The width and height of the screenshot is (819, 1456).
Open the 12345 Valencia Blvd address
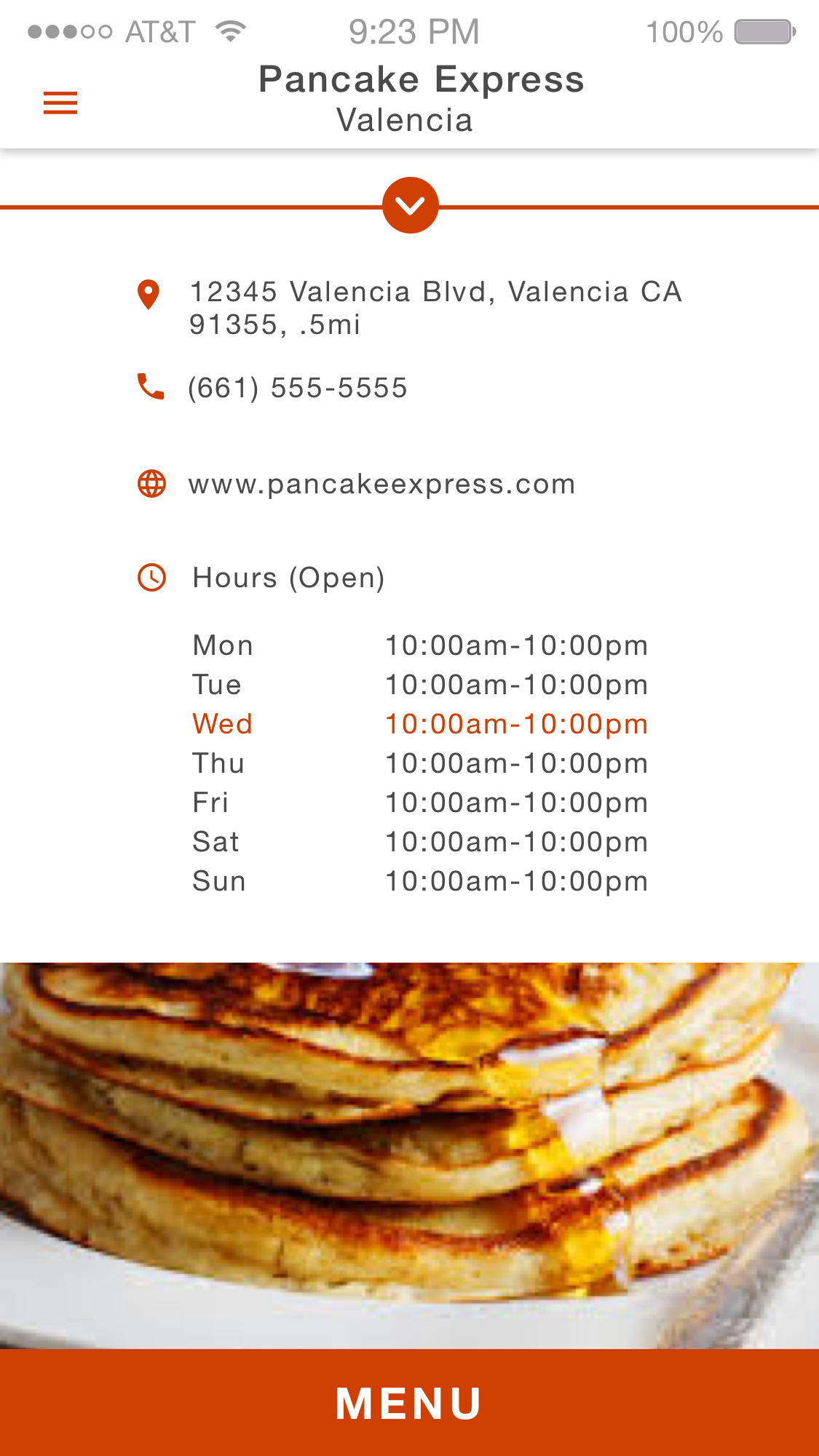[x=435, y=308]
